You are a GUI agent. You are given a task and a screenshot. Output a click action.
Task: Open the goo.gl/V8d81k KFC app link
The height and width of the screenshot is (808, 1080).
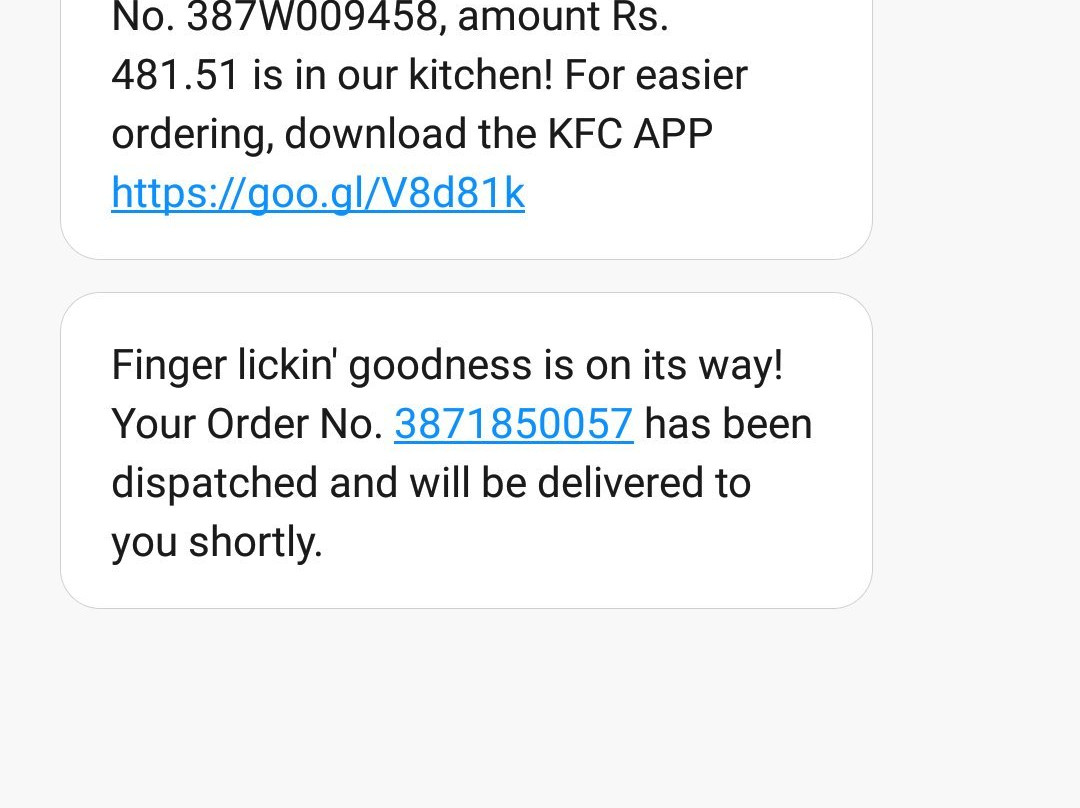318,193
